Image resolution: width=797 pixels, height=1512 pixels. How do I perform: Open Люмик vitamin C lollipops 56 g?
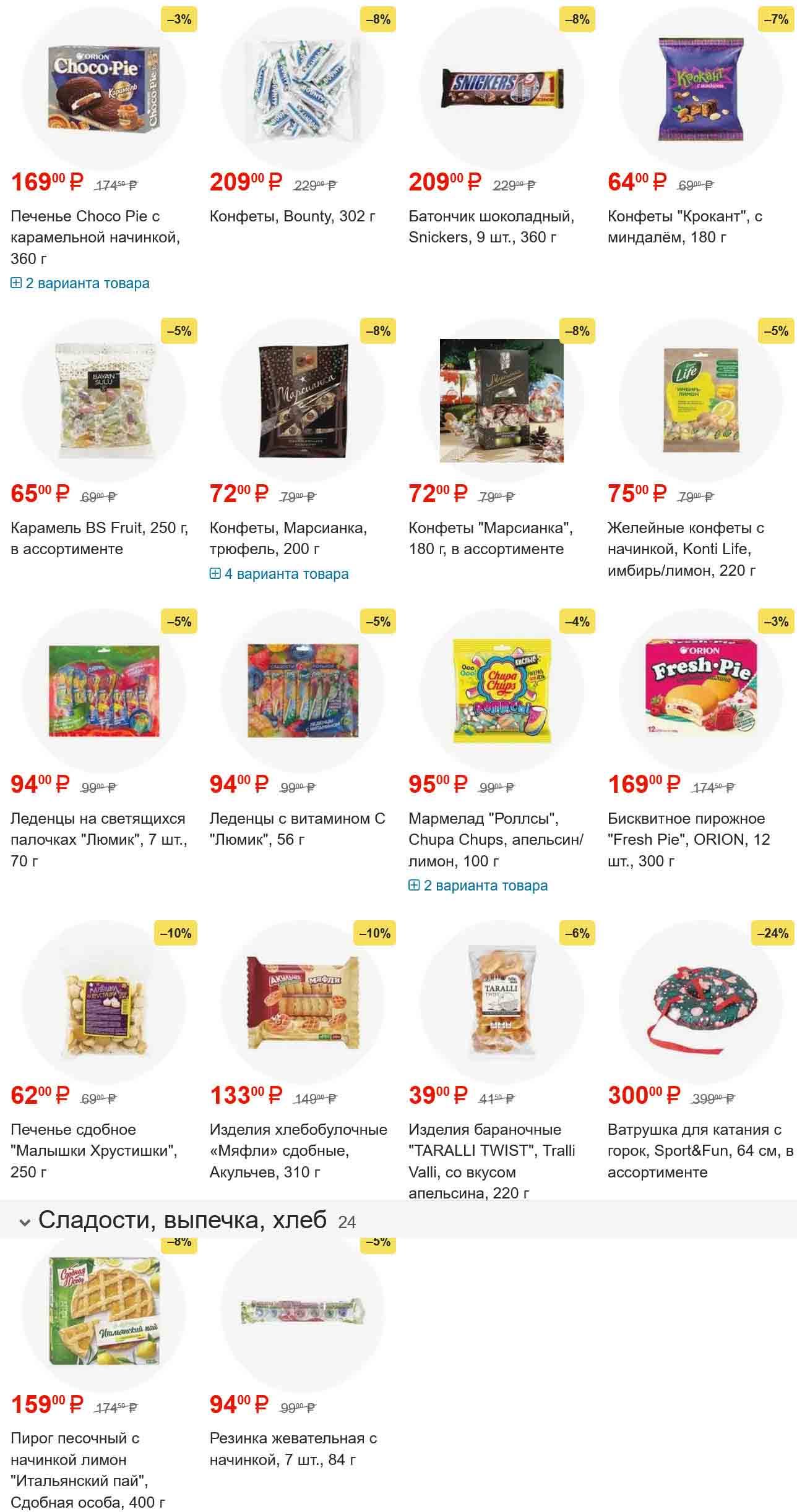click(297, 829)
